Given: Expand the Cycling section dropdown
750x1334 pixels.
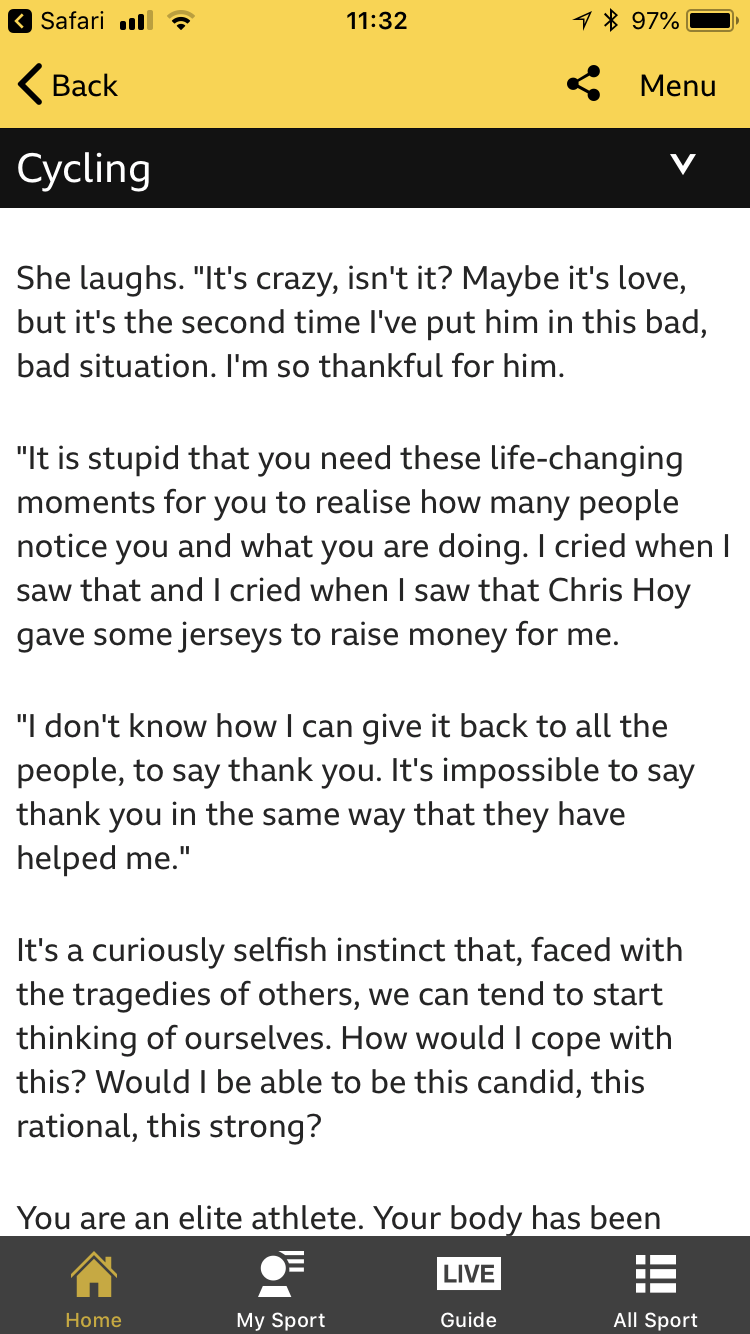Looking at the screenshot, I should [x=682, y=165].
